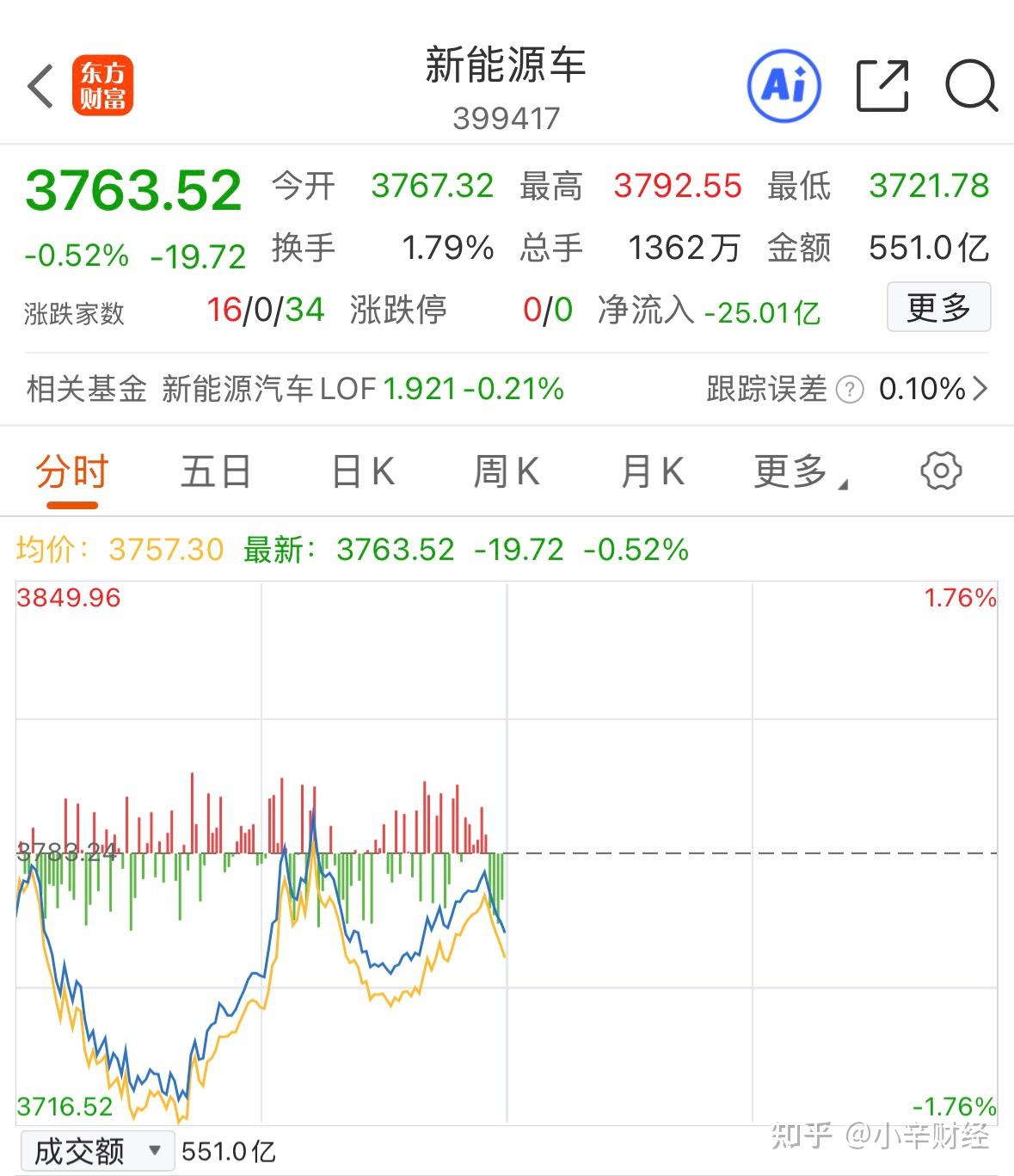Switch to the 五日 tab
The width and height of the screenshot is (1014, 1176).
click(x=216, y=471)
